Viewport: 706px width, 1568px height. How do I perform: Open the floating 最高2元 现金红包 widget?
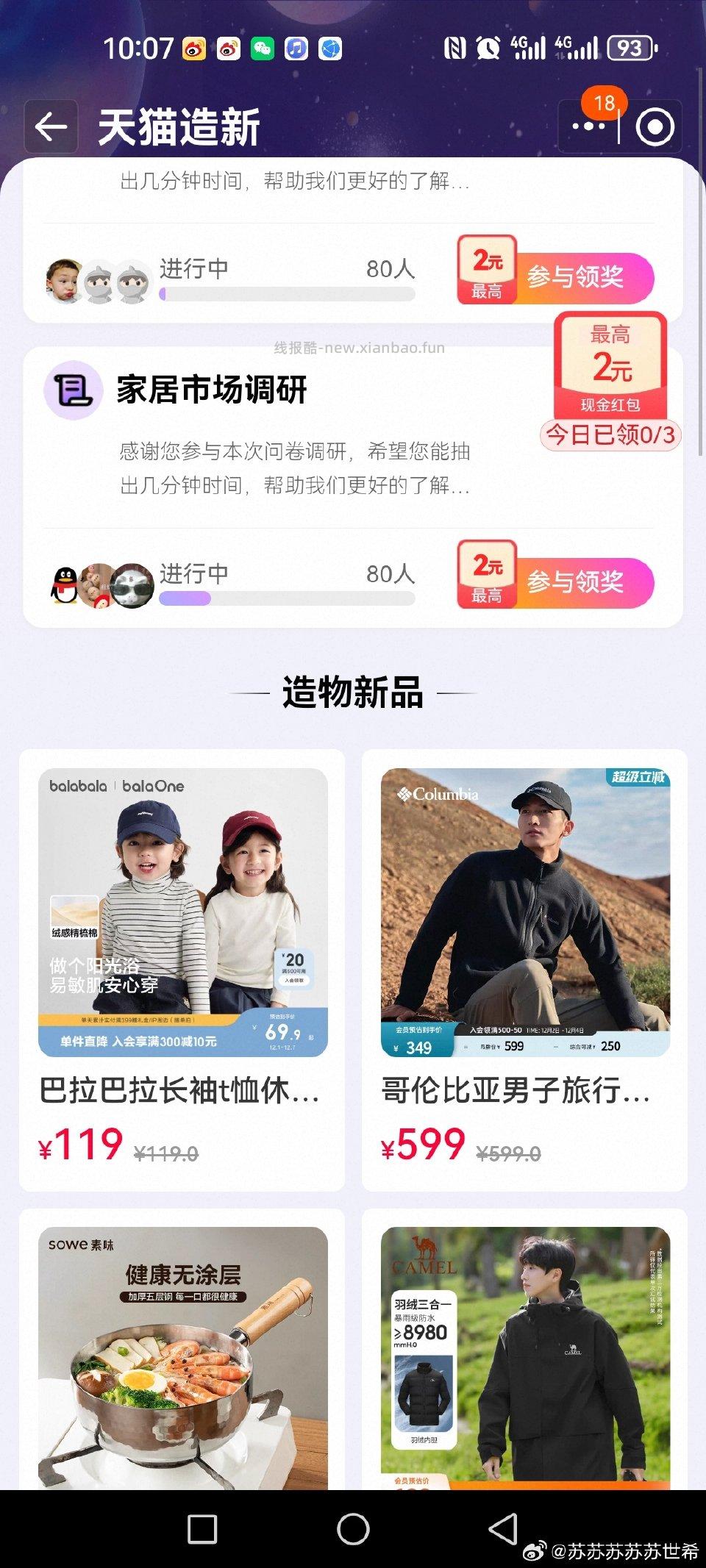(x=610, y=368)
